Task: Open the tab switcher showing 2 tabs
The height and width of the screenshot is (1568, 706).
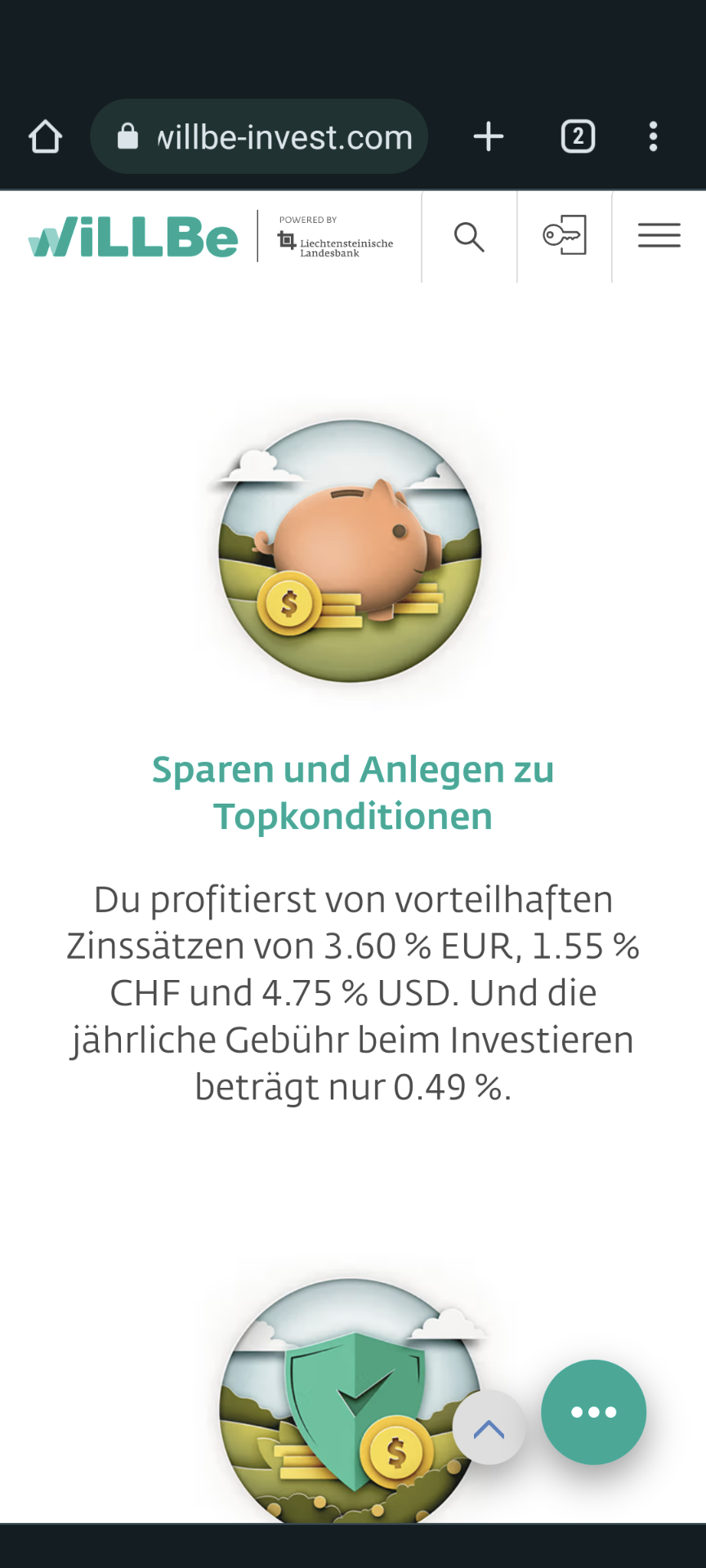Action: (x=578, y=136)
